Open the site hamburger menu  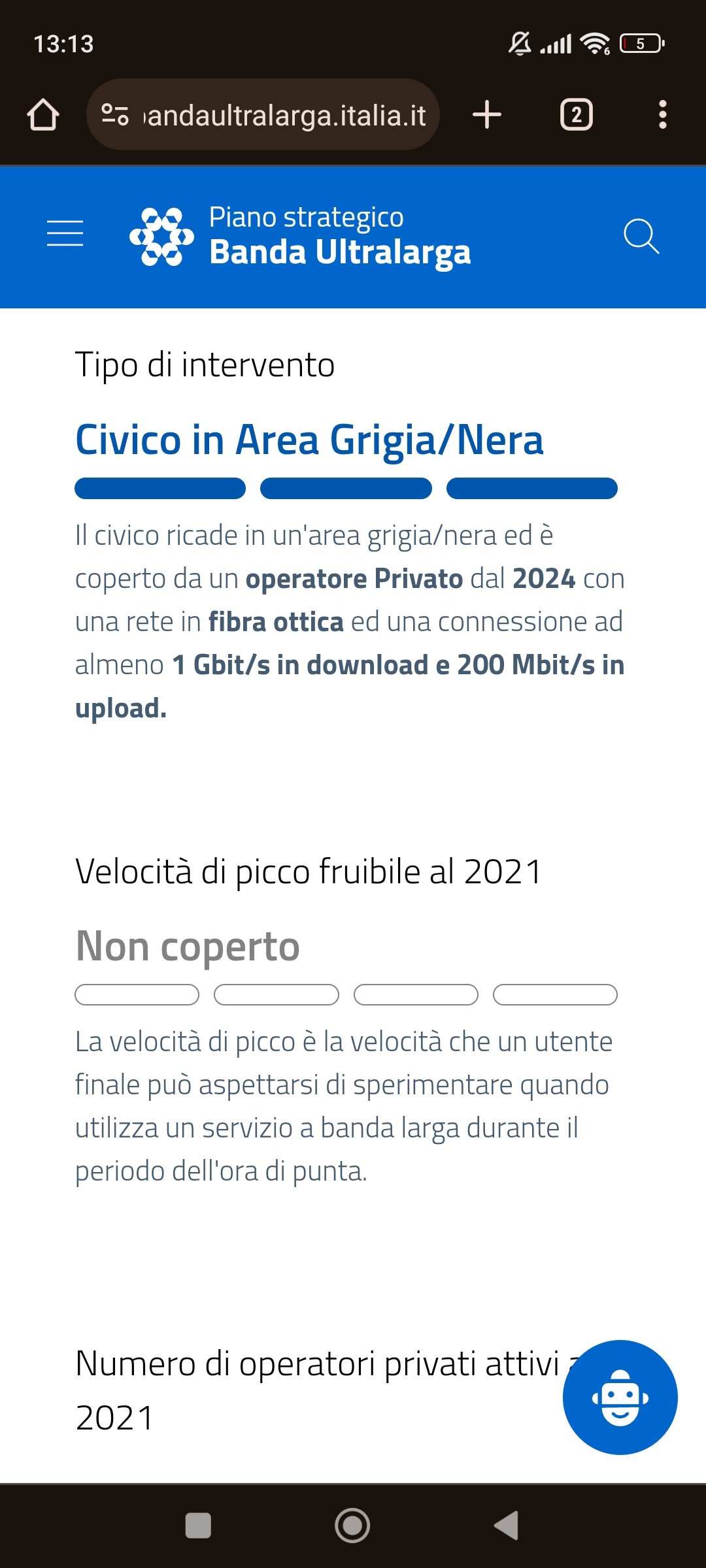pos(65,234)
